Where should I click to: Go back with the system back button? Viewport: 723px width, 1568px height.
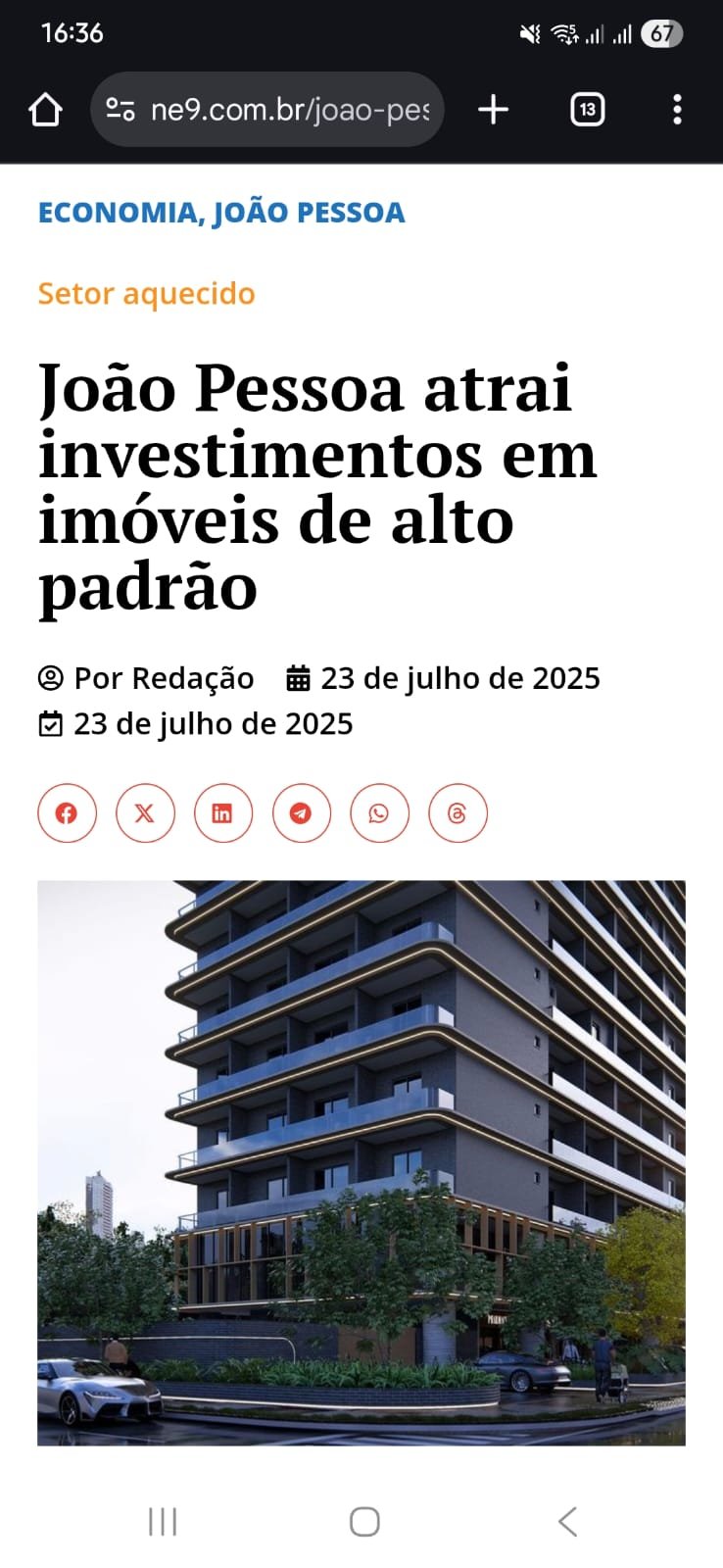[x=567, y=1521]
